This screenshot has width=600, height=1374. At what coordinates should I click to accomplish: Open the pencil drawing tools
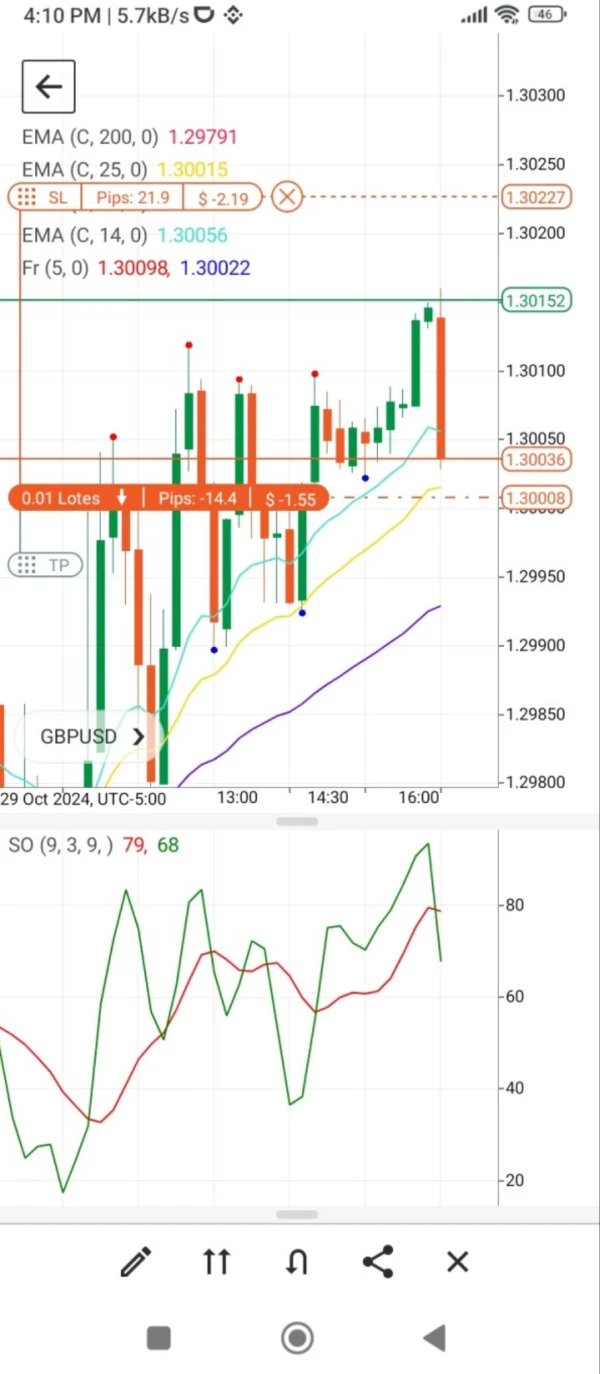[136, 1262]
